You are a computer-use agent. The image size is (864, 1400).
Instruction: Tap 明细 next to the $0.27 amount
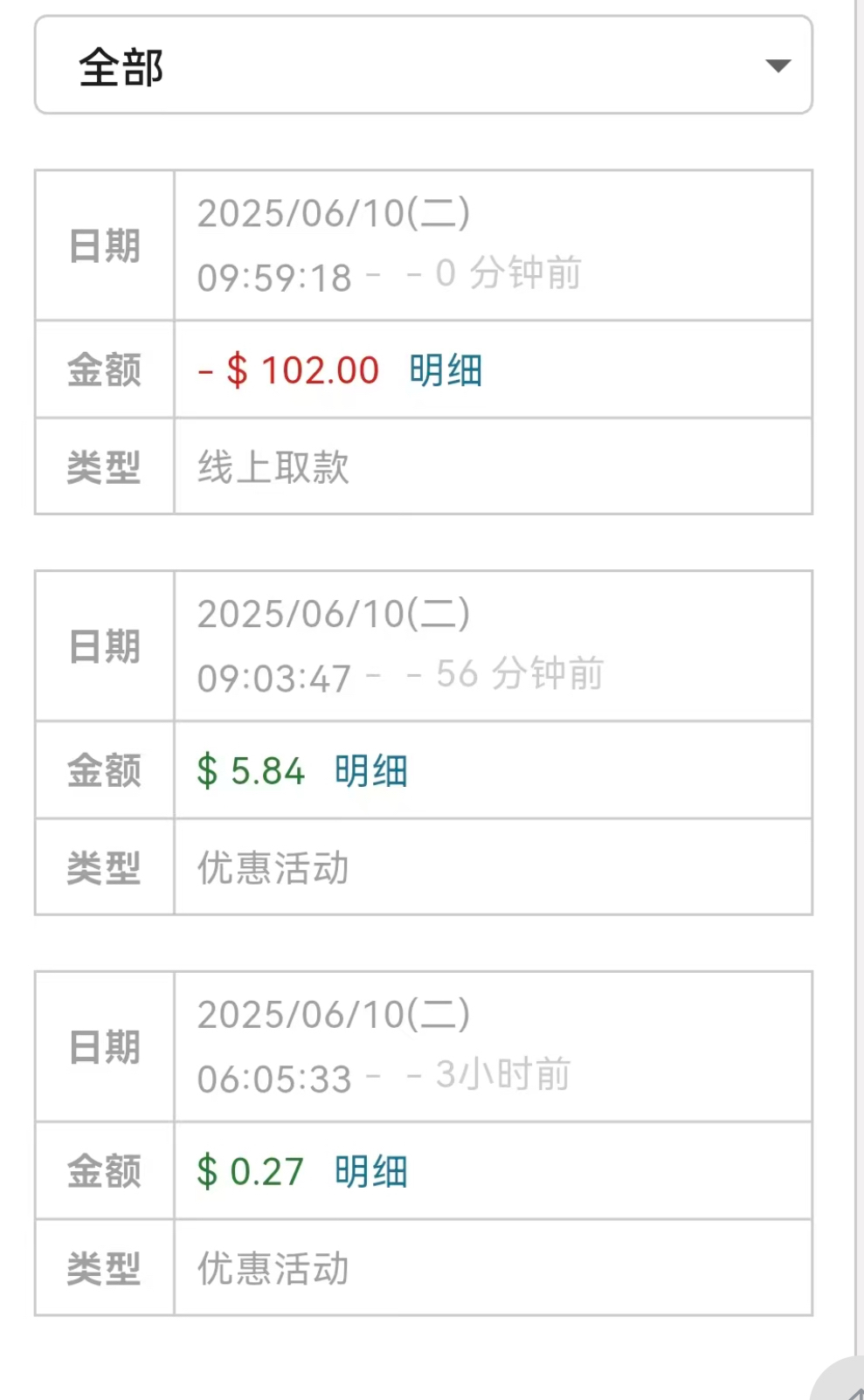tap(371, 1171)
